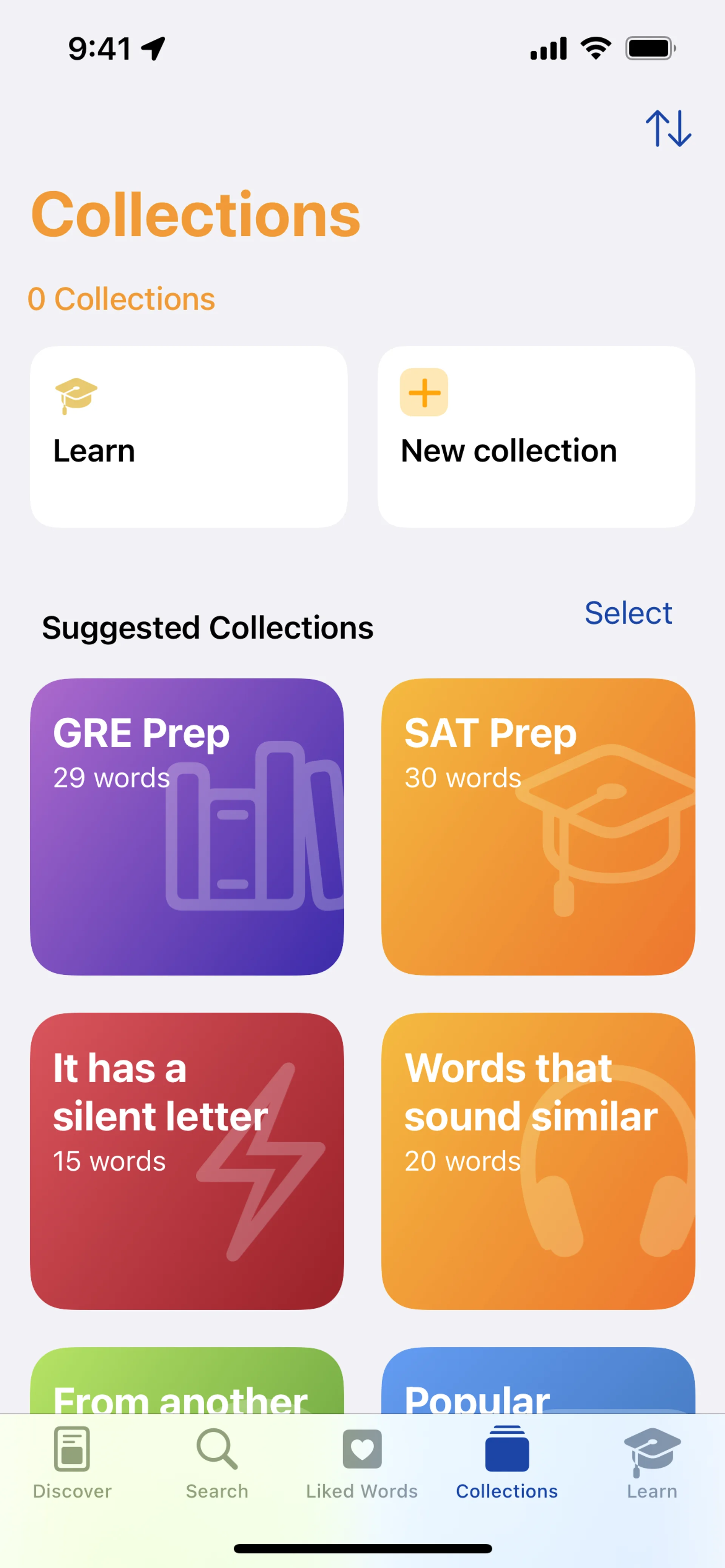View the silent letter collection
This screenshot has height=1568, width=725.
pos(187,1160)
